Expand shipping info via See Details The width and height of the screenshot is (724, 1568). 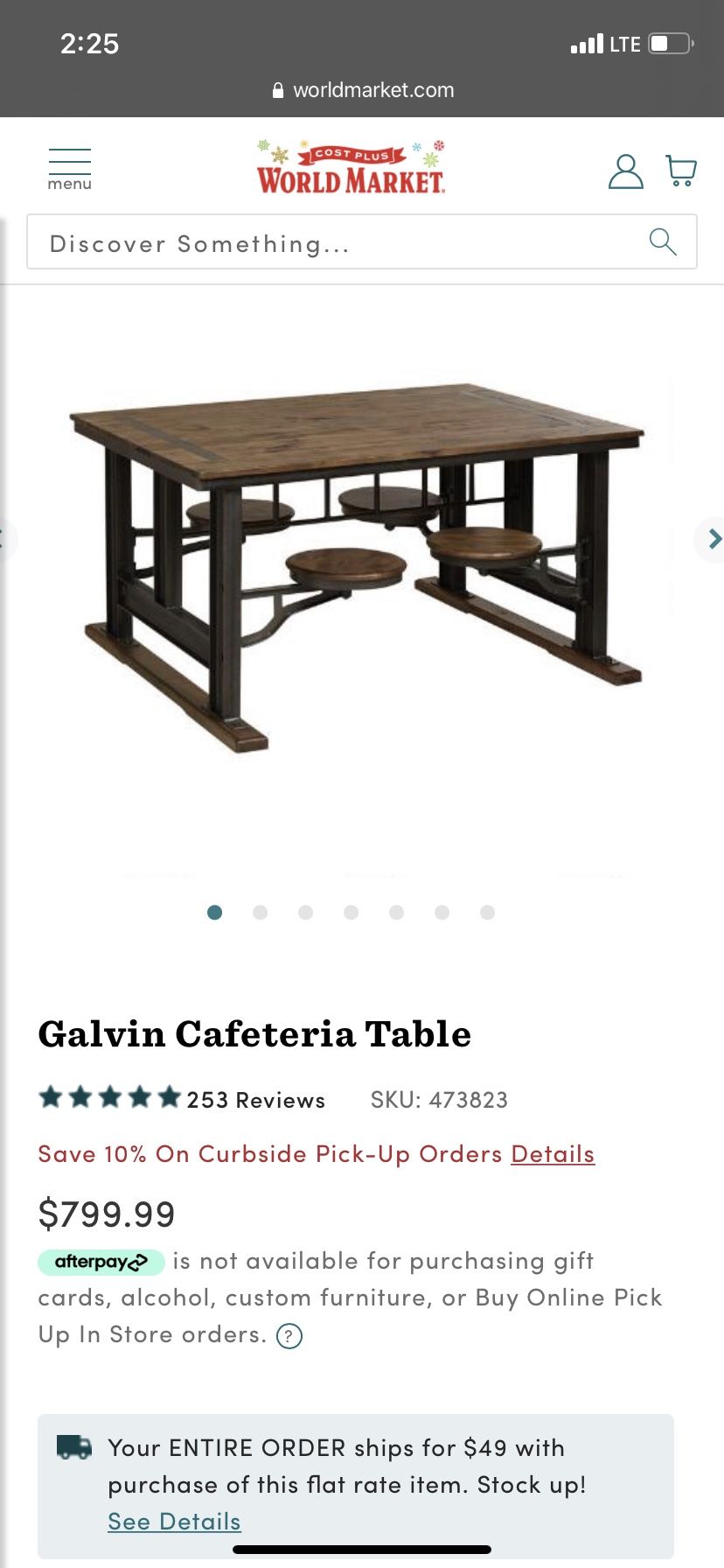[173, 1521]
